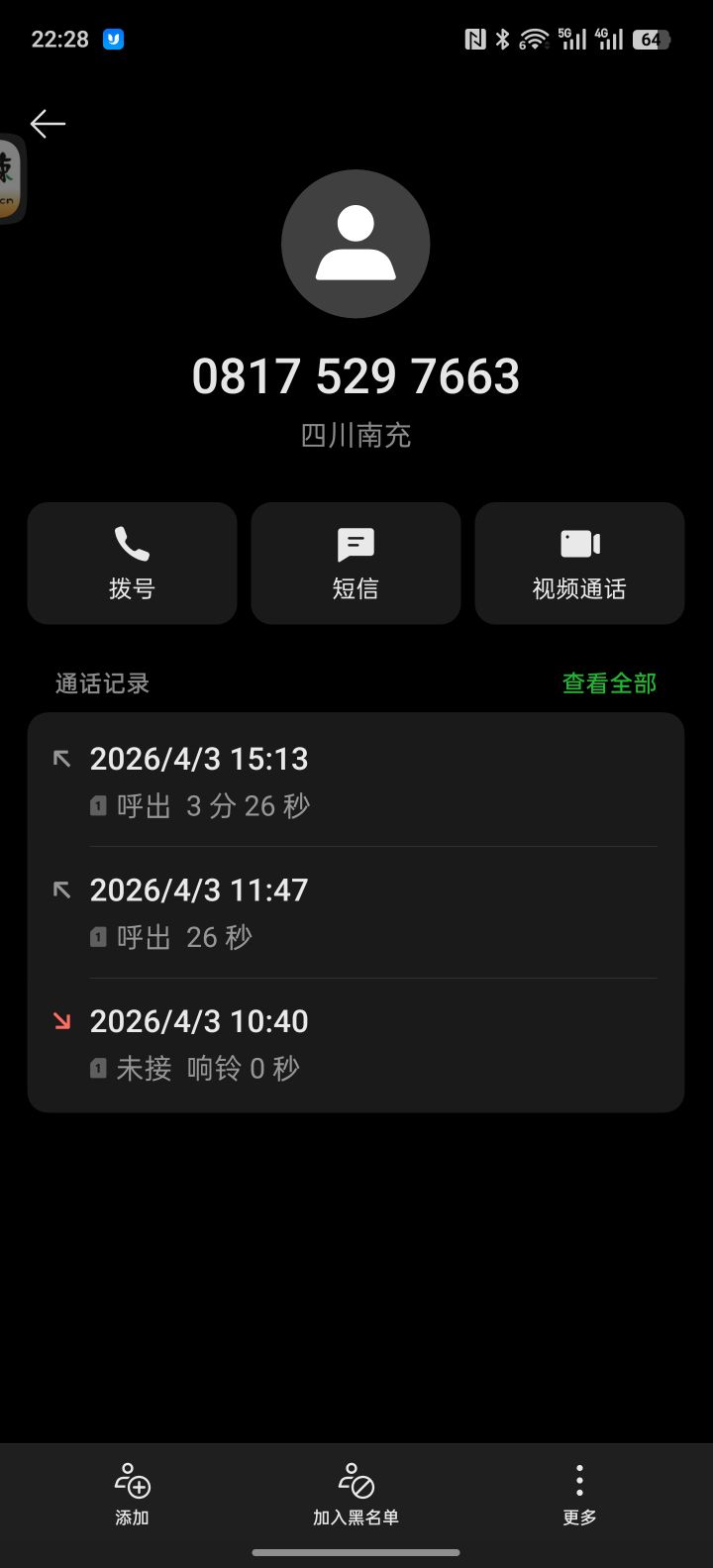This screenshot has height=1568, width=713.
Task: Open the 11:47 outgoing call record
Action: pyautogui.click(x=356, y=912)
